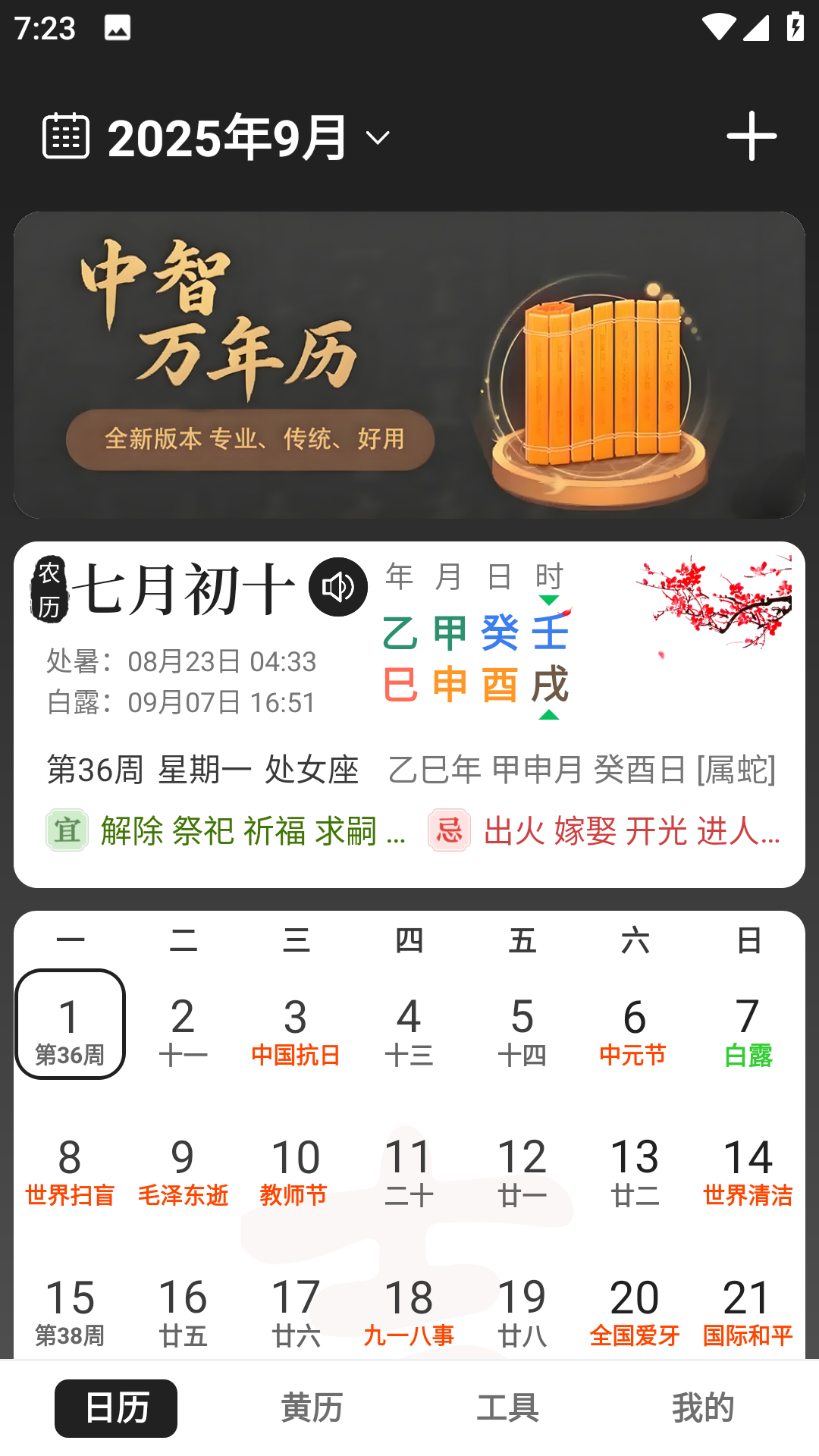Select September 10 教师节 date
The width and height of the screenshot is (819, 1456).
(x=296, y=1170)
